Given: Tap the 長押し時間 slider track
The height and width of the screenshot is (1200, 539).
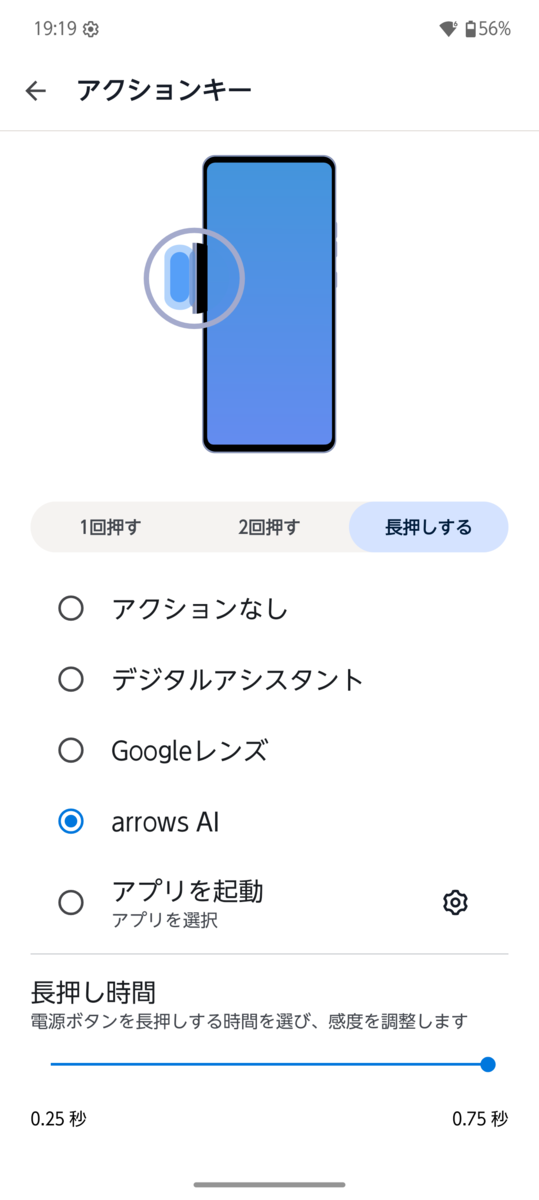Looking at the screenshot, I should (x=269, y=1064).
